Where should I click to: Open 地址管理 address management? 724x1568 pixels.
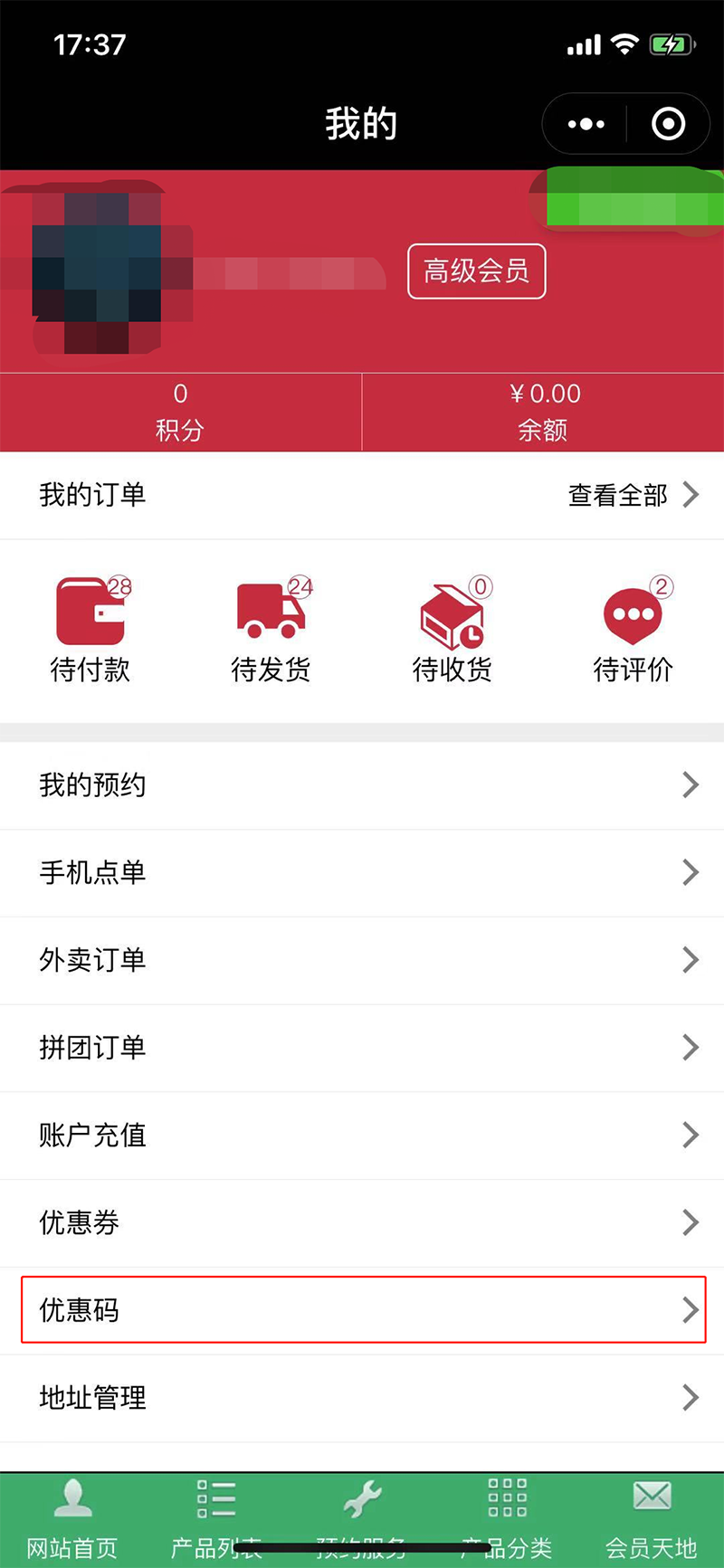(362, 1398)
